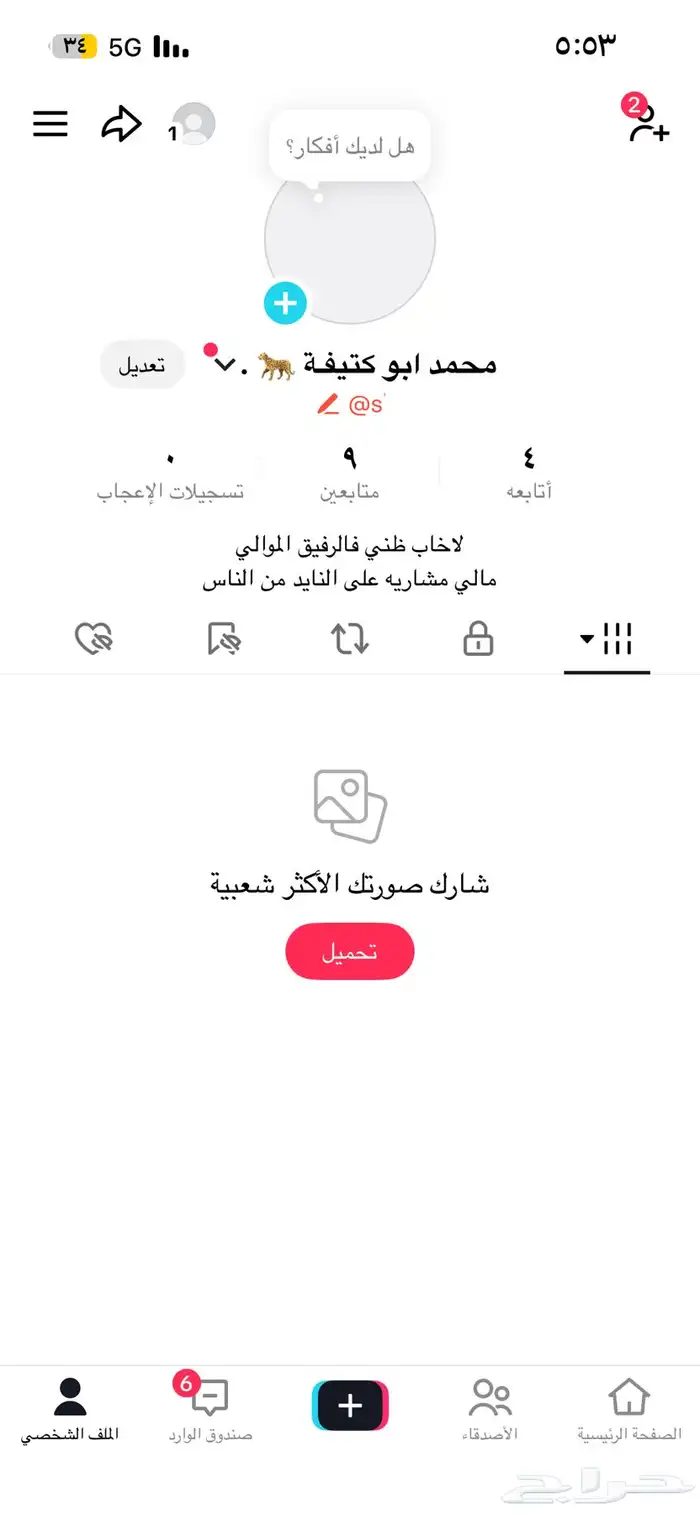This screenshot has width=700, height=1514.
Task: View the متابعين followers list
Action: [x=349, y=474]
